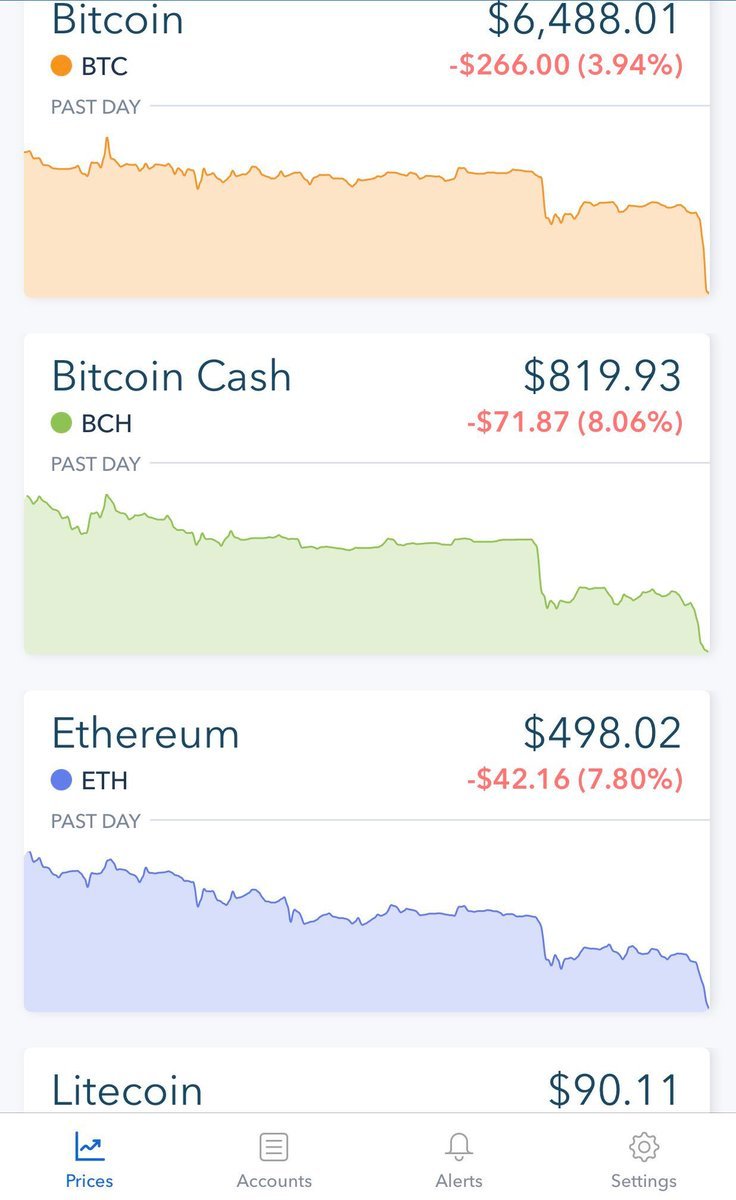Go to the Alerts tab
736x1200 pixels.
pyautogui.click(x=459, y=1159)
